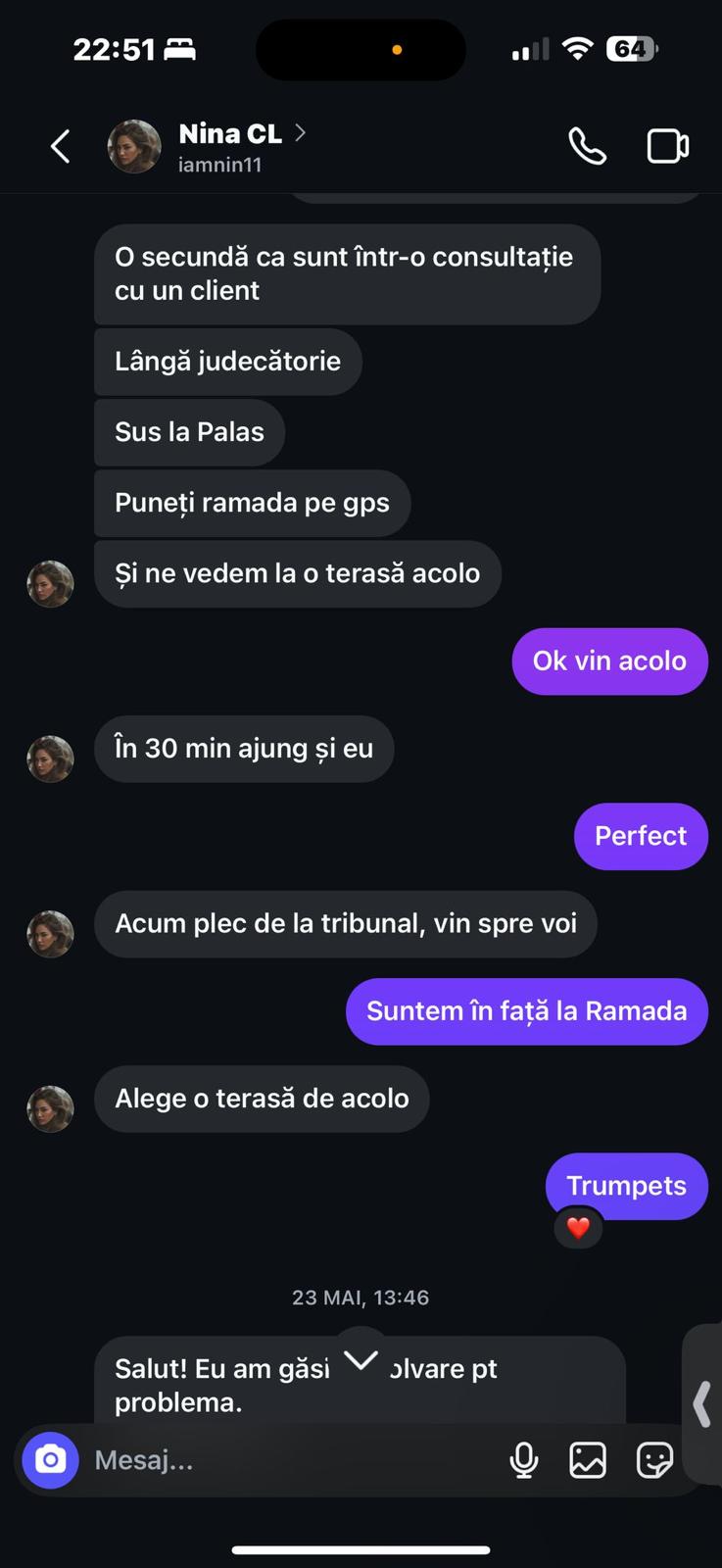Go back to the message list
722x1568 pixels.
(x=61, y=147)
